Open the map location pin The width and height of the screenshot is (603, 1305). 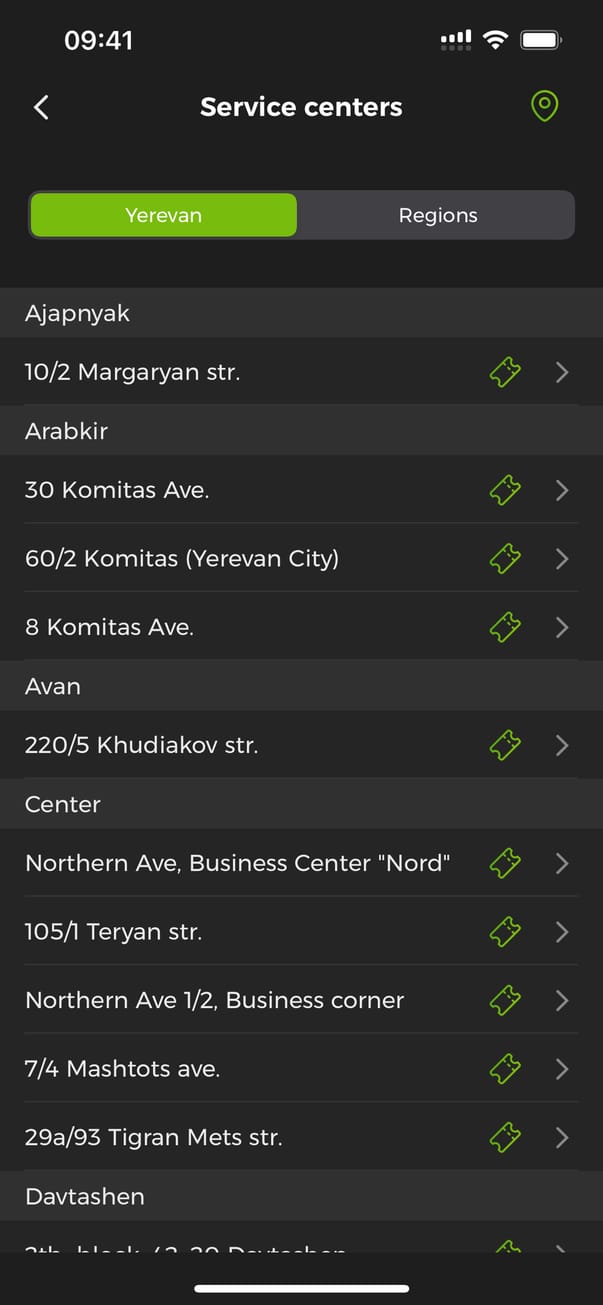[544, 107]
